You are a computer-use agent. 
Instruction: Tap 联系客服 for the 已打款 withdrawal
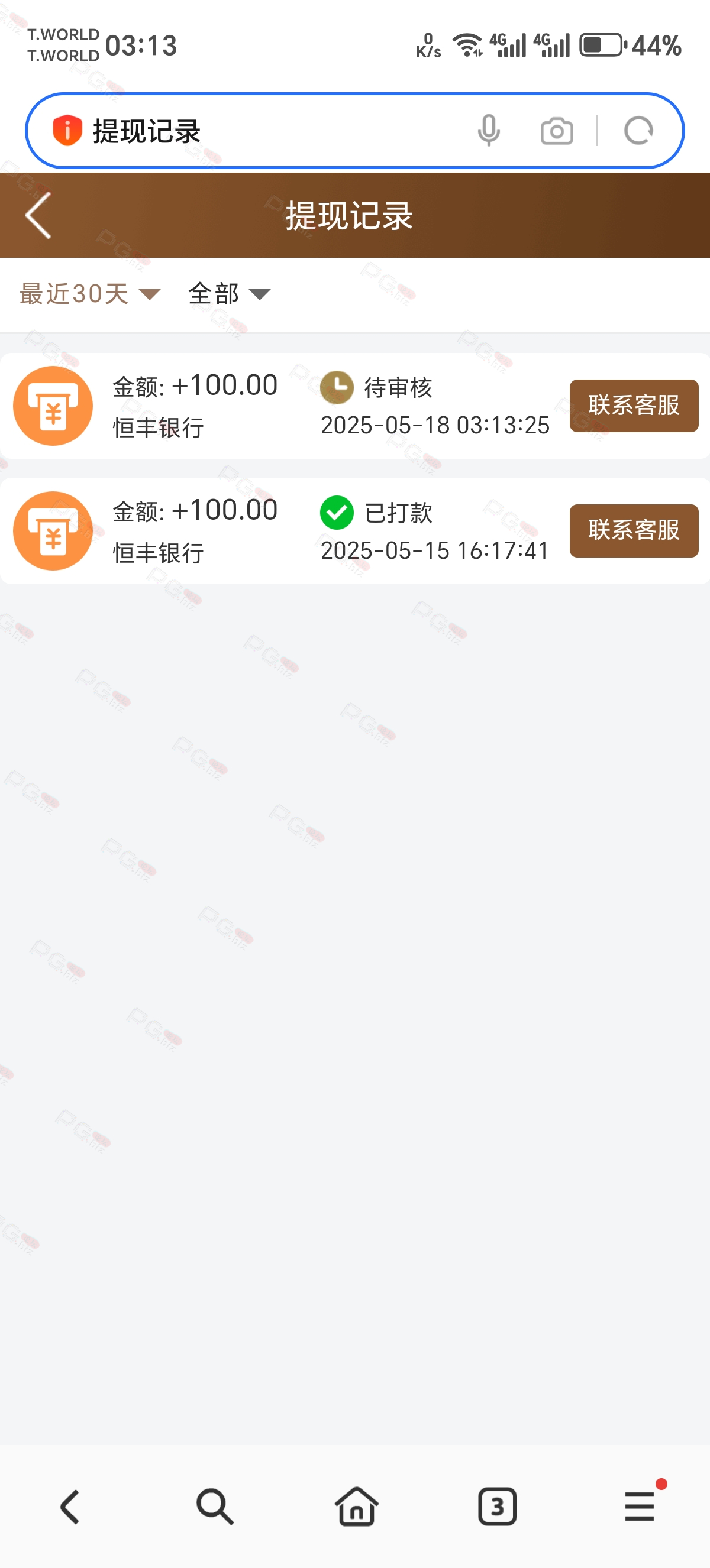(634, 530)
